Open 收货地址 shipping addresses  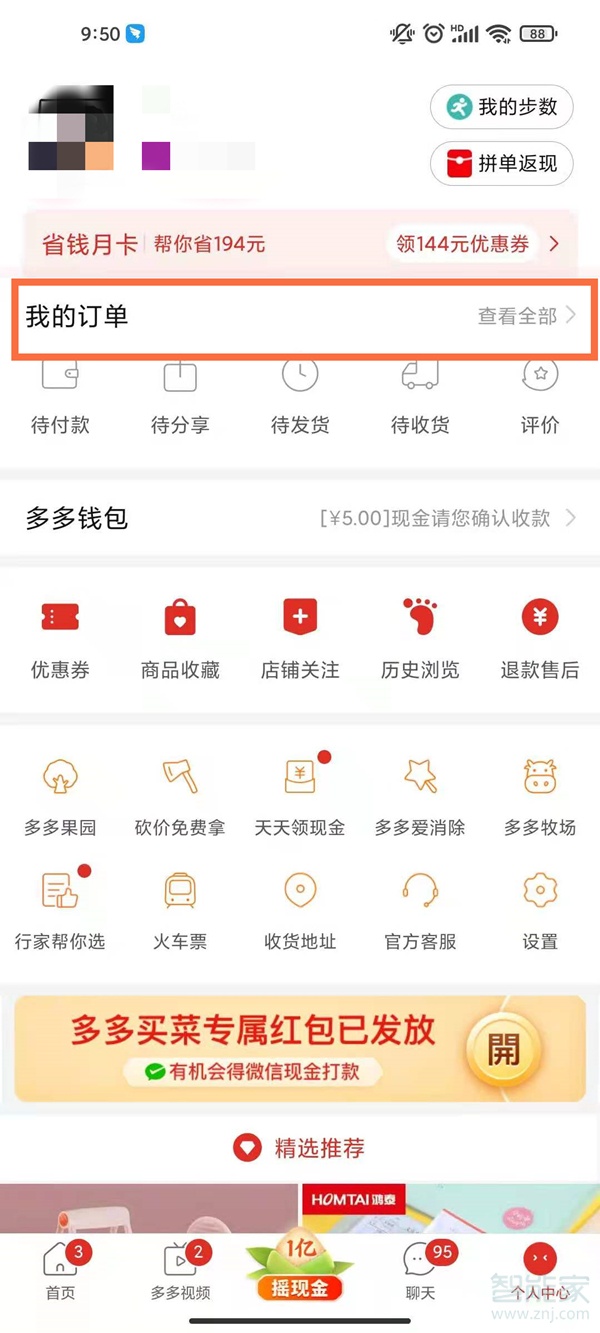coord(300,910)
